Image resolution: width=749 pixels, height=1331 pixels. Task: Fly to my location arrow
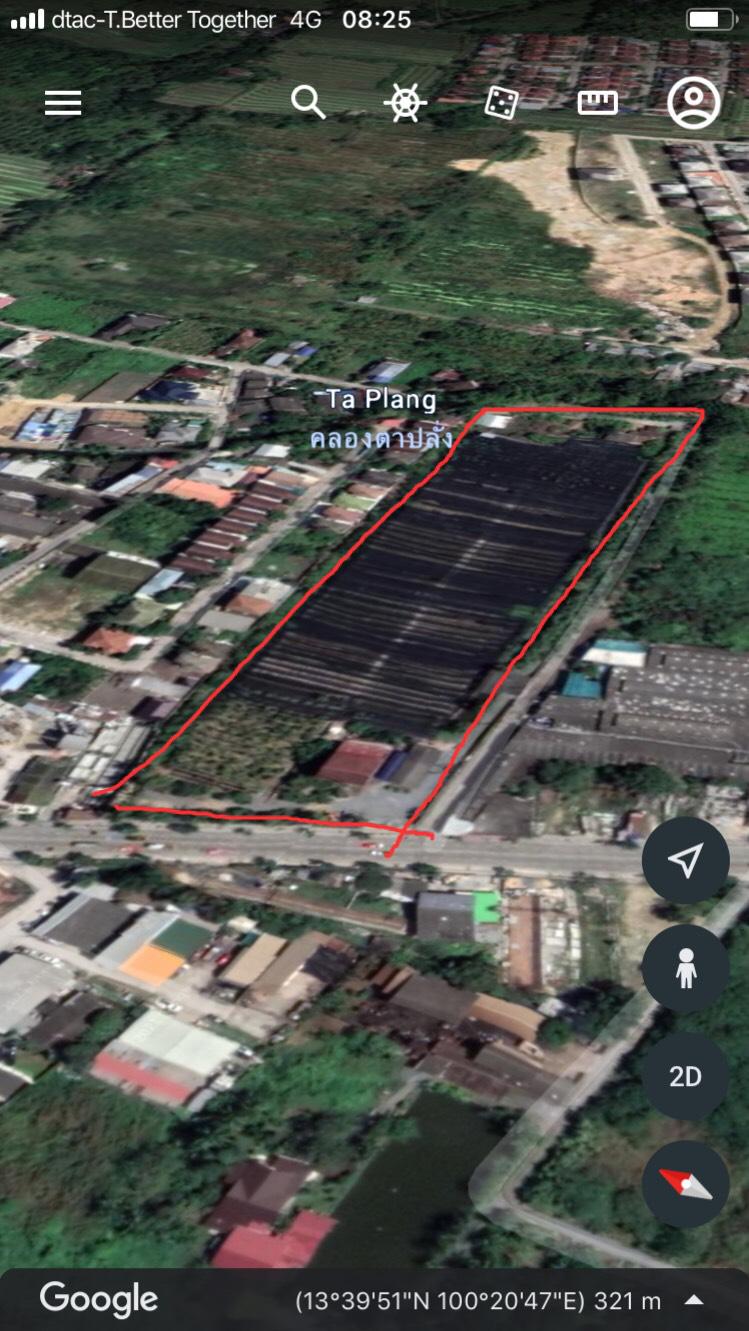tap(685, 860)
